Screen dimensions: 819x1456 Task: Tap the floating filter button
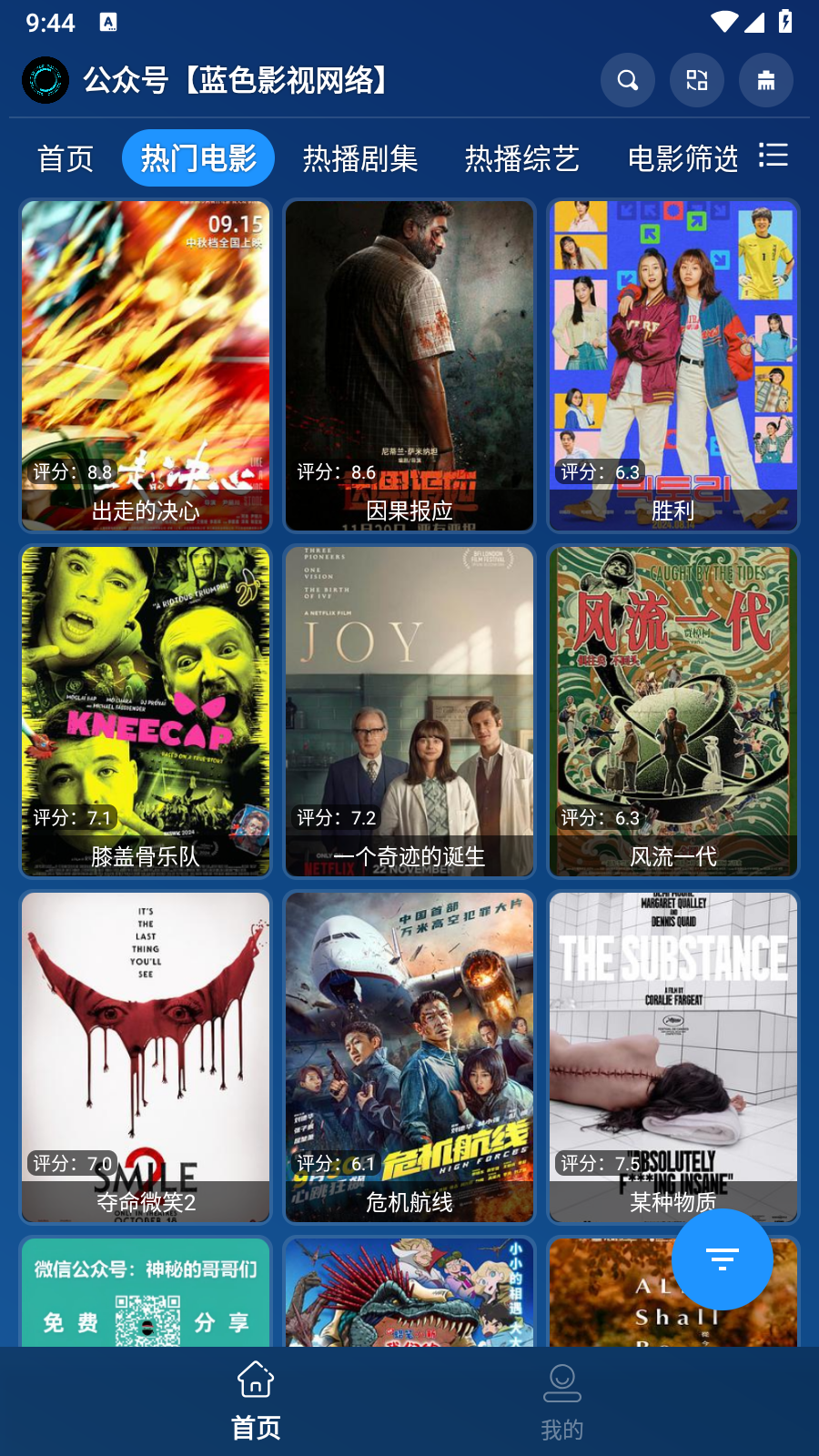coord(723,1259)
